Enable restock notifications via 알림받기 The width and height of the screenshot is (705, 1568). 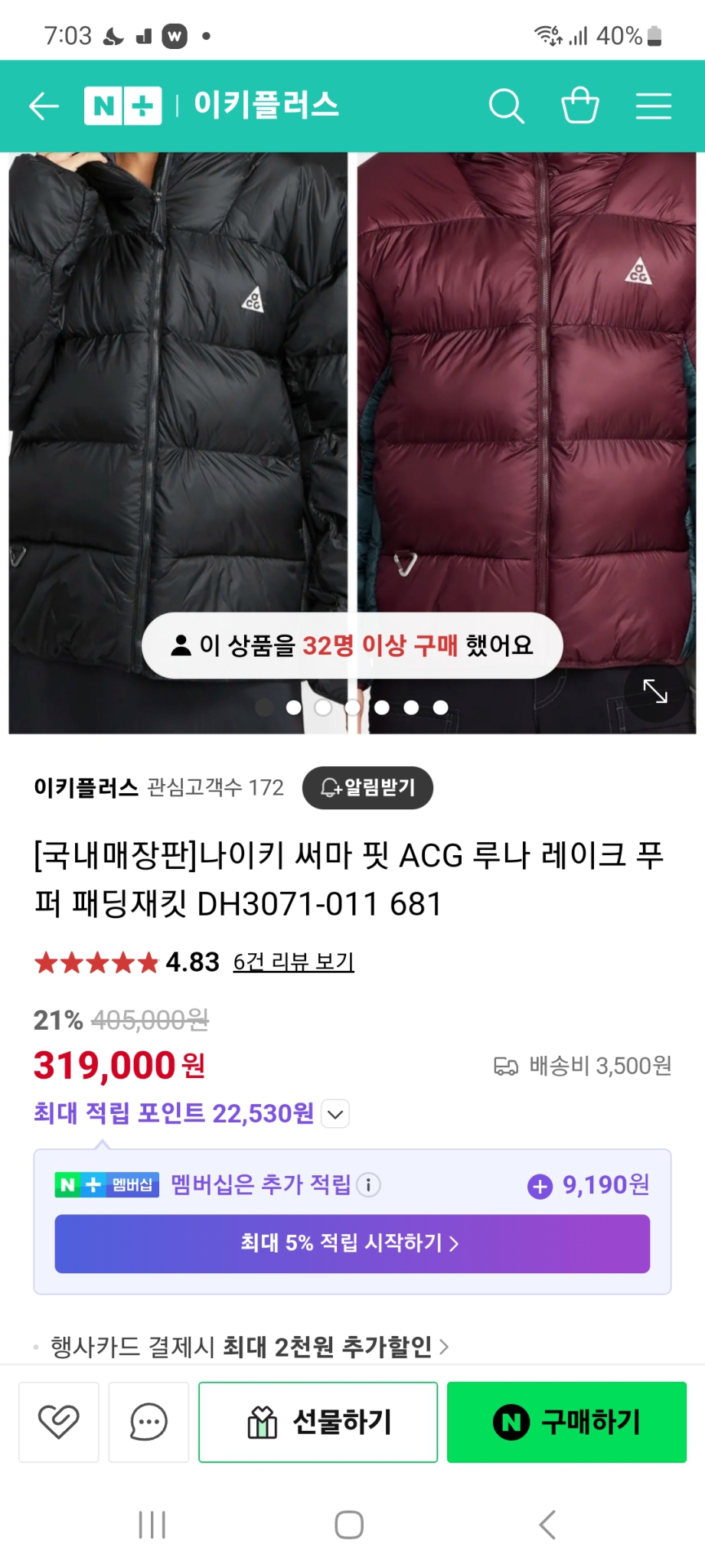click(x=367, y=788)
